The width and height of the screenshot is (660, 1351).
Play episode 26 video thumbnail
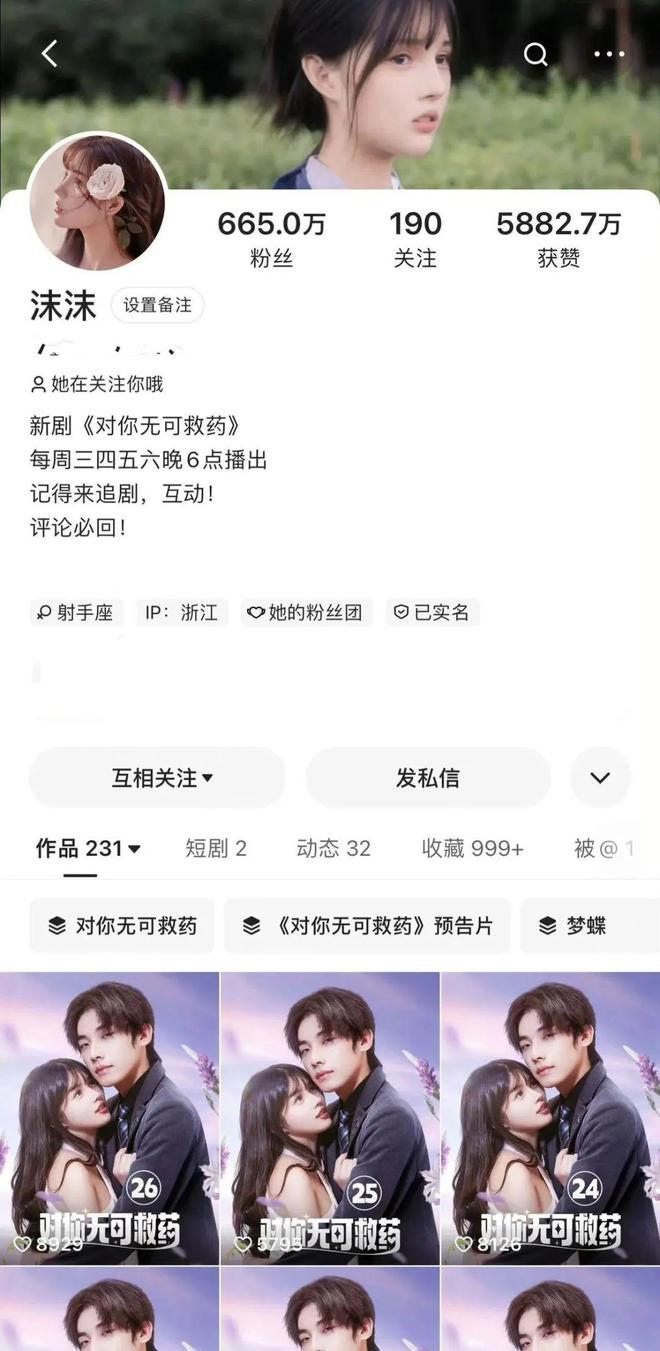[110, 1118]
